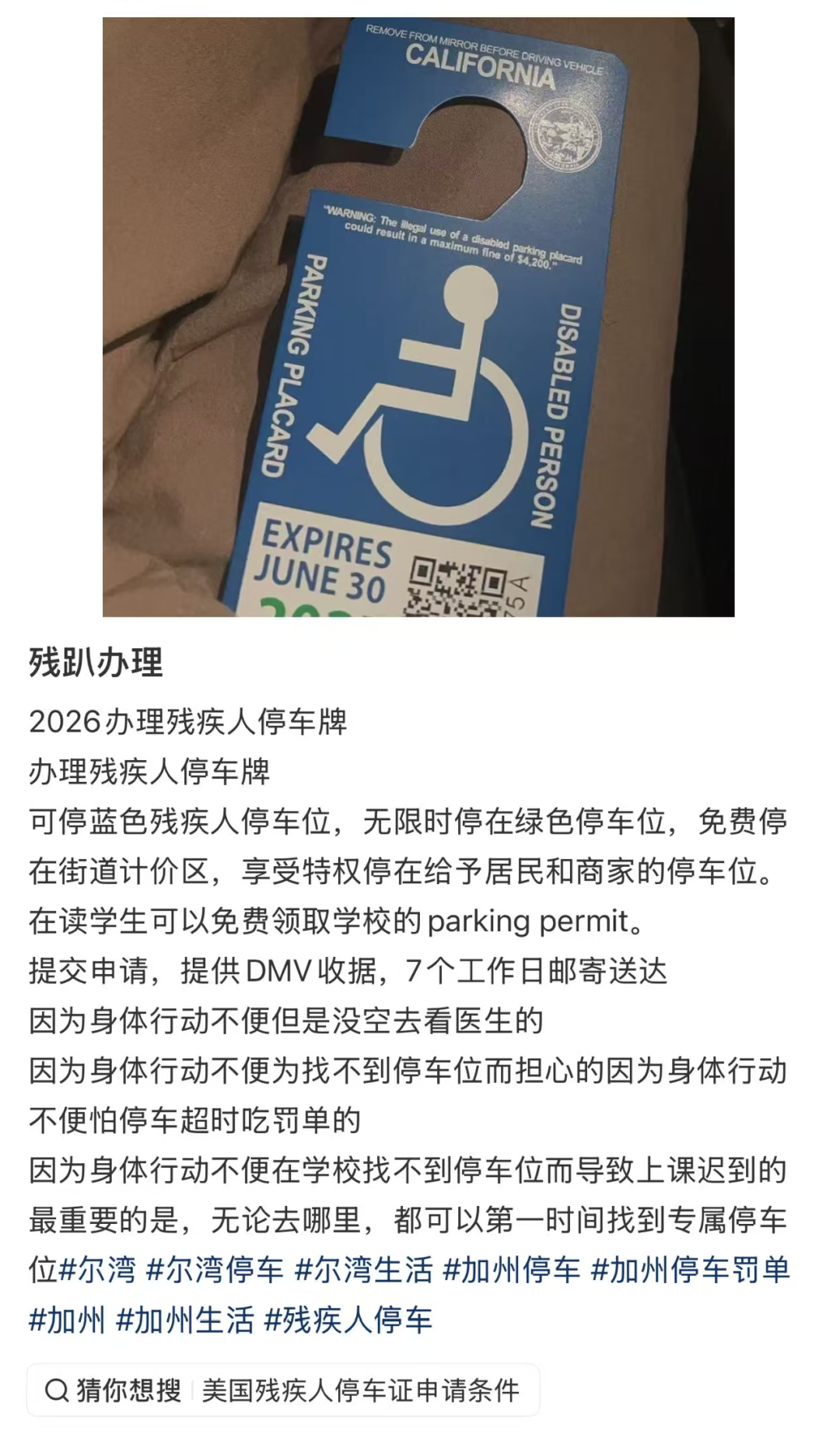Open the disabled parking placard photo
Screen dimensions: 840x1434
point(418,317)
